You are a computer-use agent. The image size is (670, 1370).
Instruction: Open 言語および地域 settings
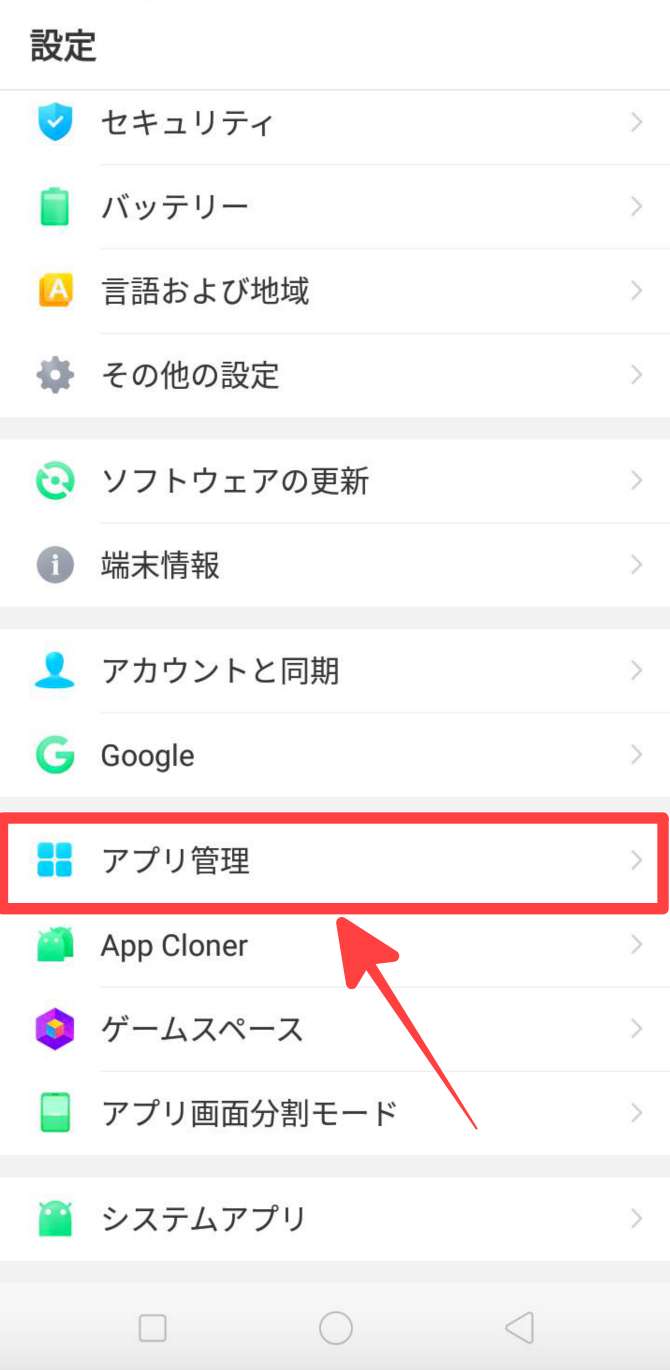pos(335,291)
